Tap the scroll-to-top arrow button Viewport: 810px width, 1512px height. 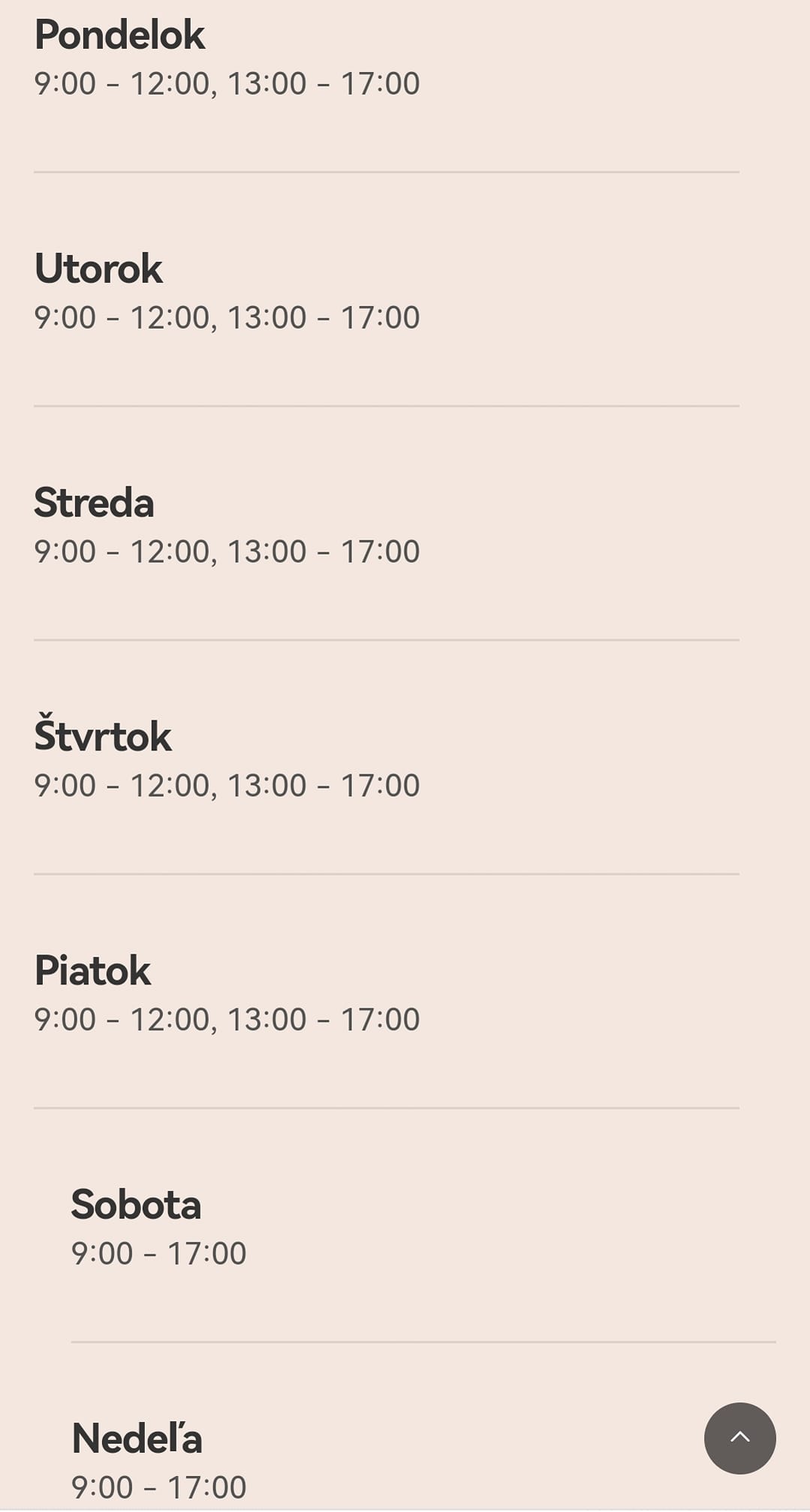point(739,1438)
